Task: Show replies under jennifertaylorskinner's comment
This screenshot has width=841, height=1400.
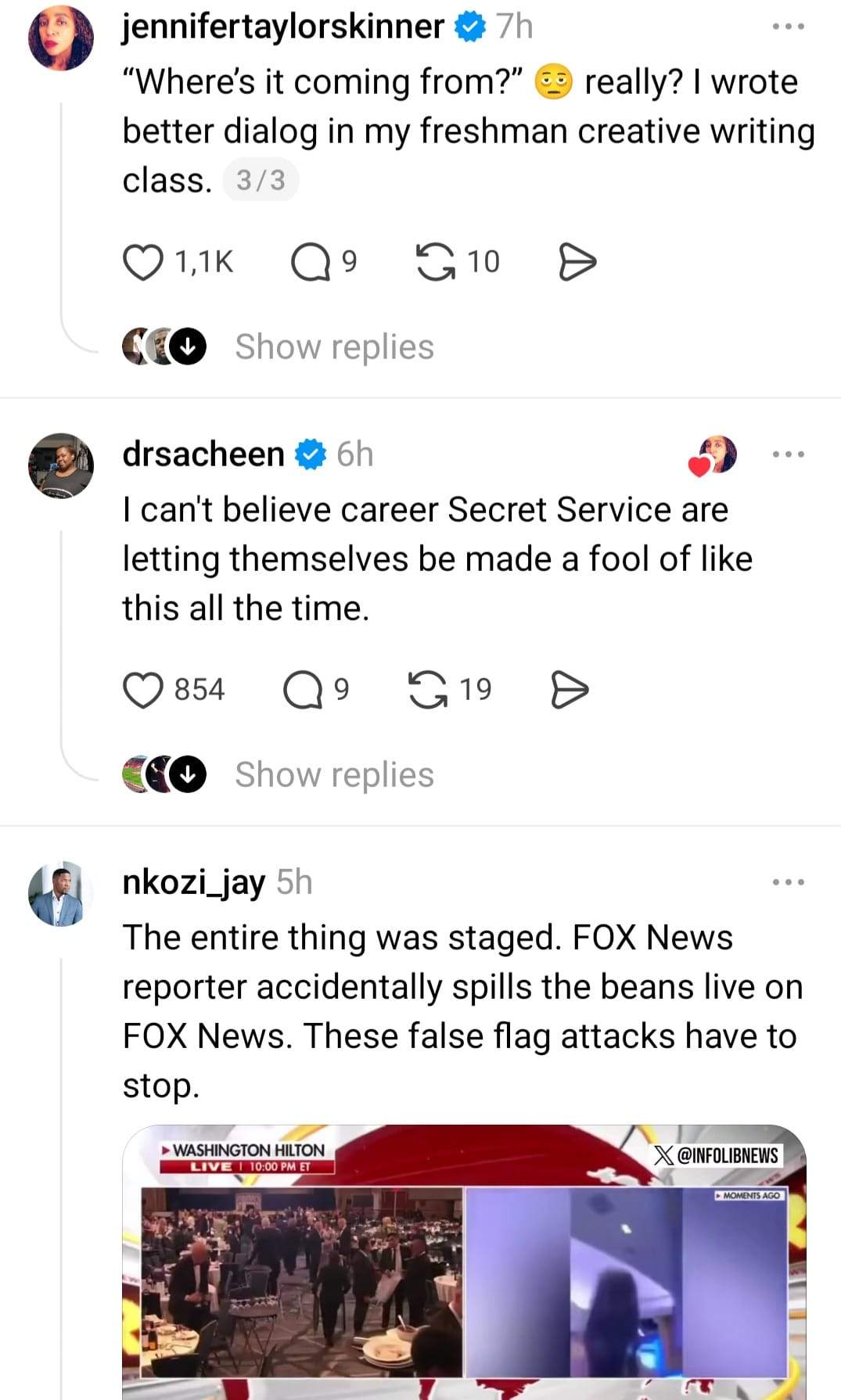Action: (334, 347)
